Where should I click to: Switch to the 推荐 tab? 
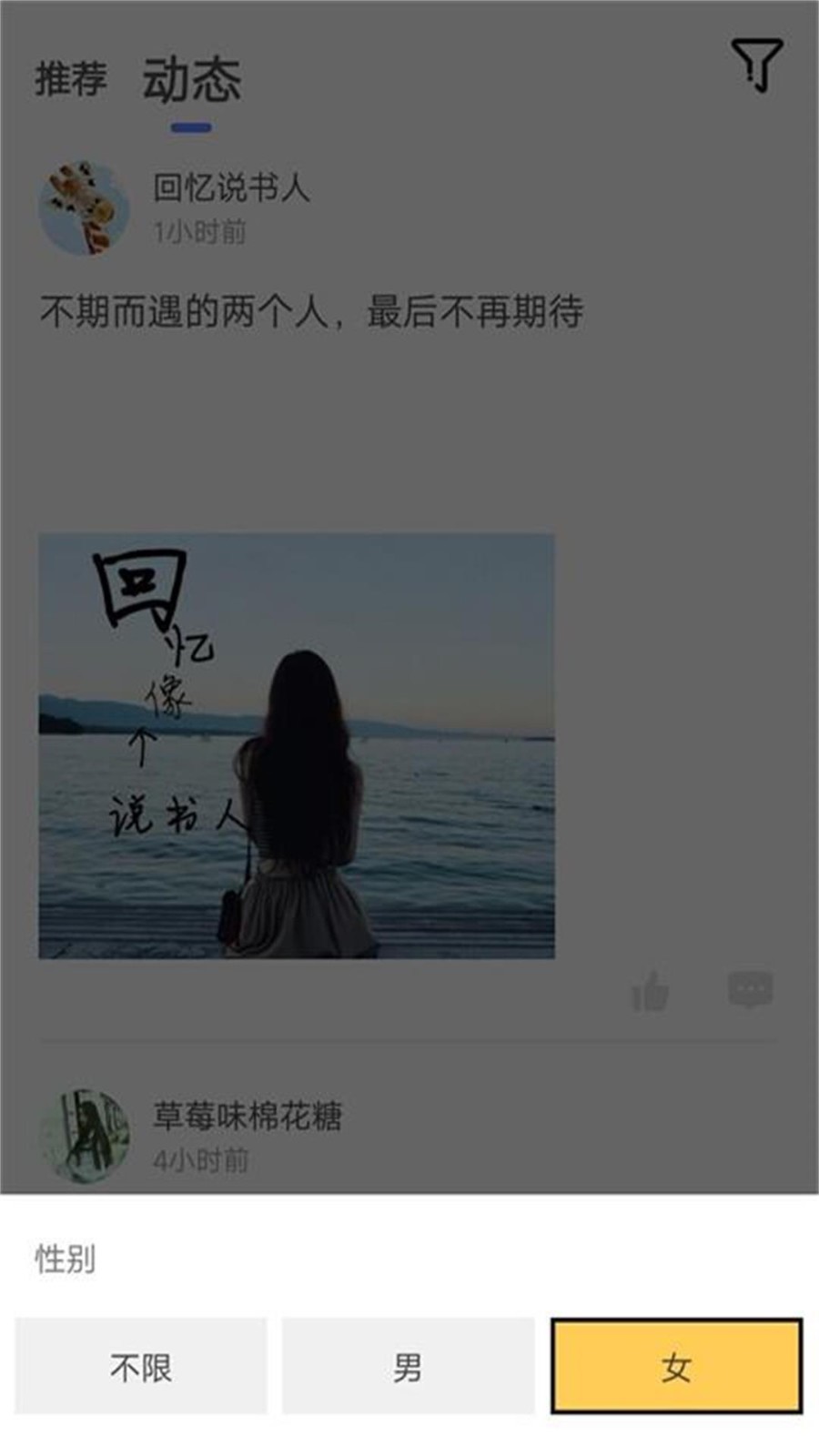point(70,79)
